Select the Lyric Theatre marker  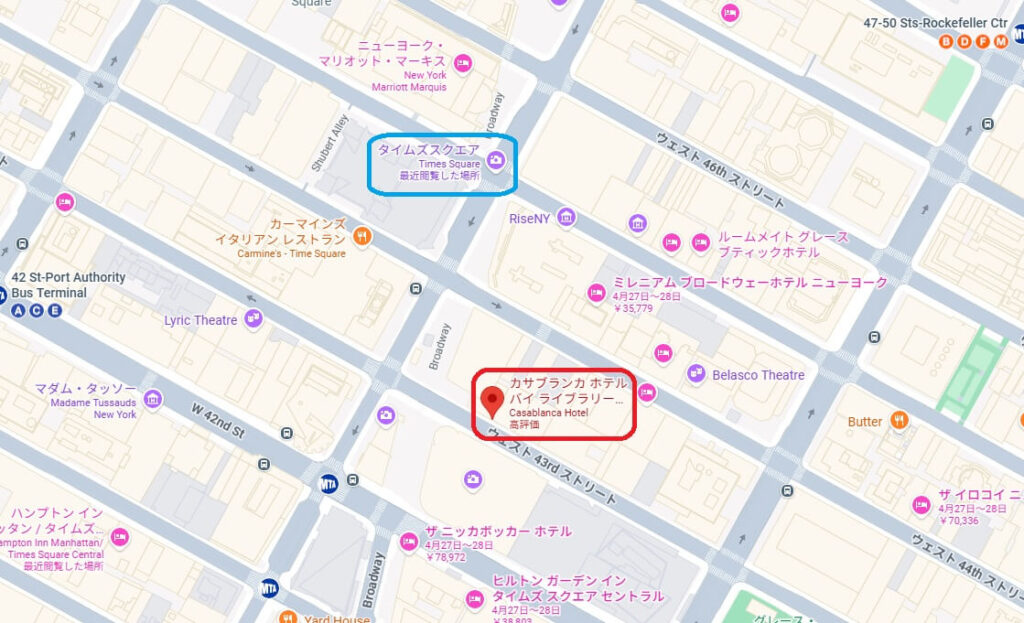tap(254, 320)
